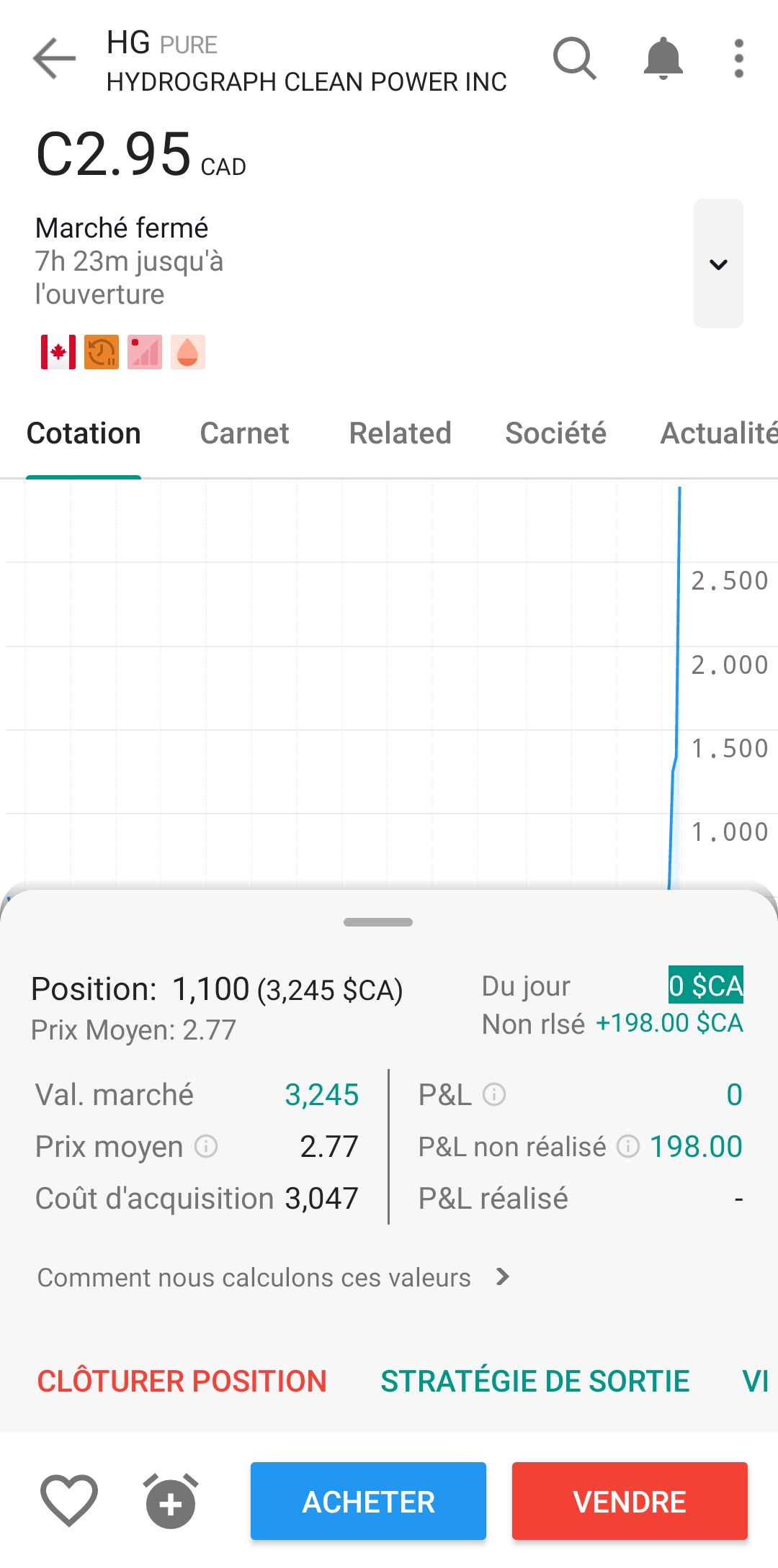Screen dimensions: 778x1568
Task: Switch to the Carnet tab
Action: click(x=244, y=433)
